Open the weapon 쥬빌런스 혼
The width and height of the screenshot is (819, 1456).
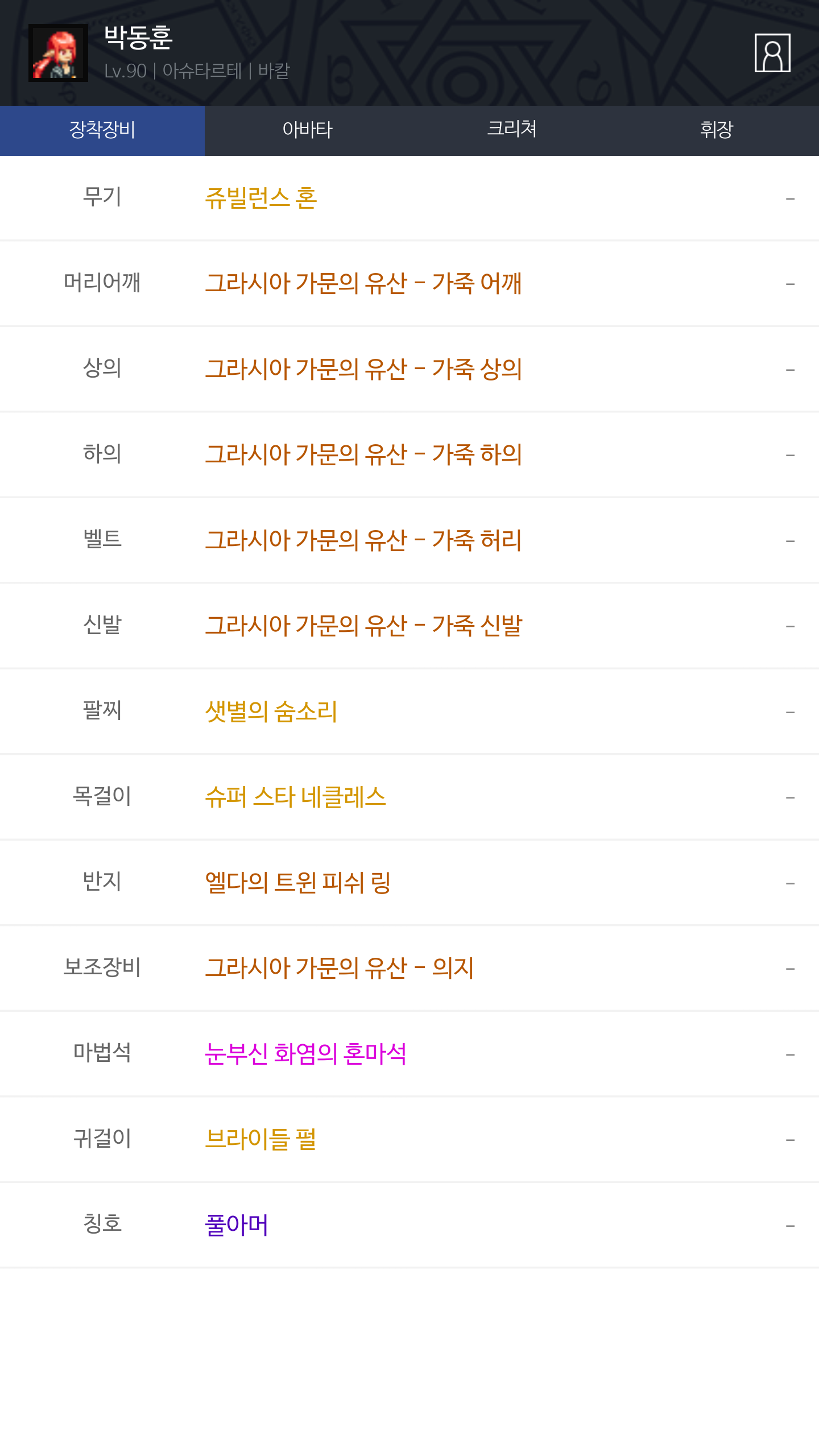click(x=261, y=198)
